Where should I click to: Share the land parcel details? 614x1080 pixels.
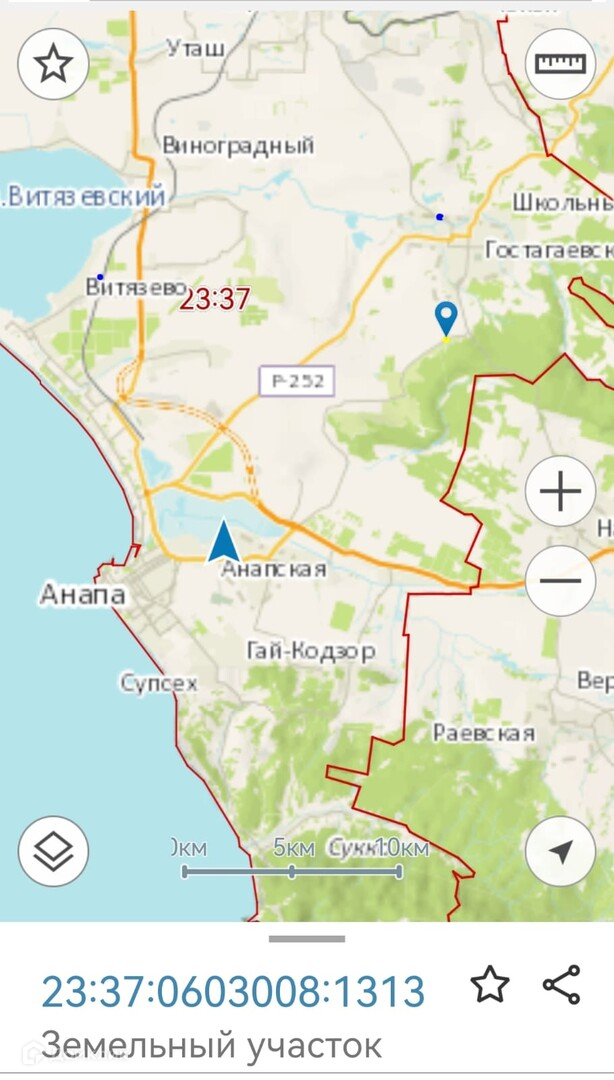coord(562,985)
